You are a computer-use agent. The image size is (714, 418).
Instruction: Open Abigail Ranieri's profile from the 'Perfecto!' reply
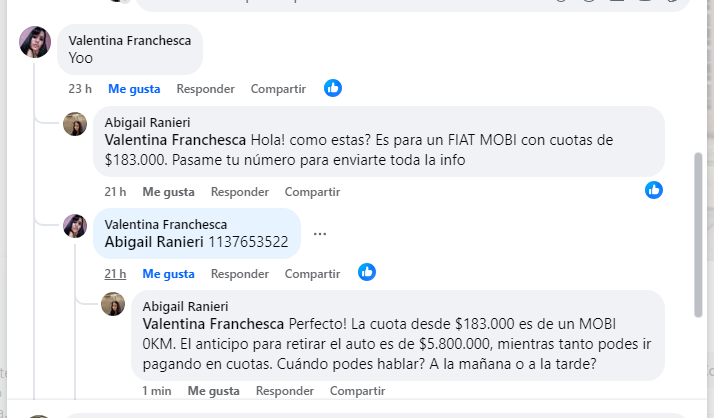(x=185, y=306)
